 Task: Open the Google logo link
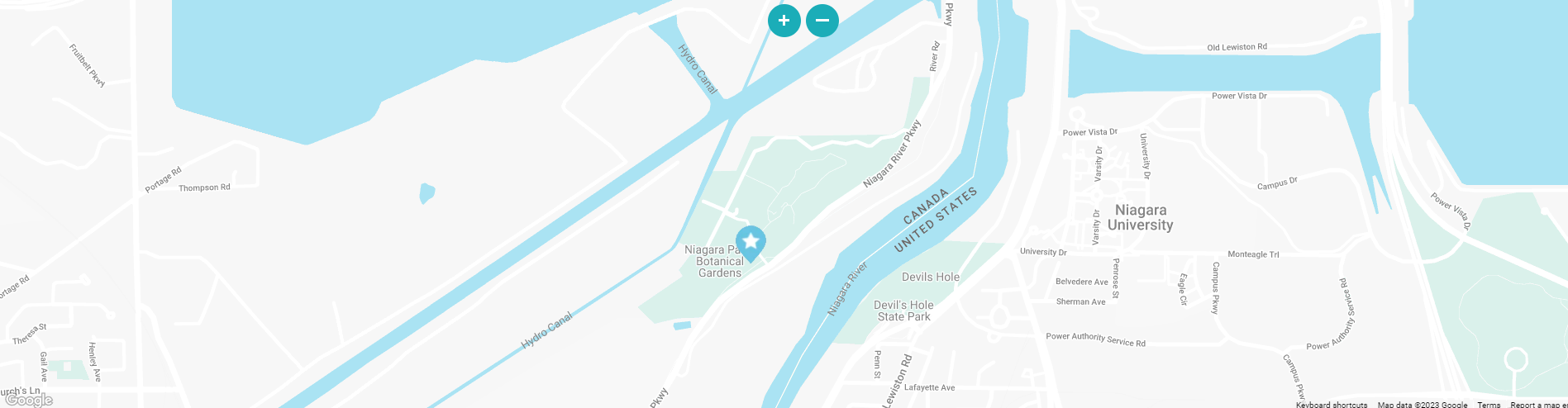[x=27, y=401]
